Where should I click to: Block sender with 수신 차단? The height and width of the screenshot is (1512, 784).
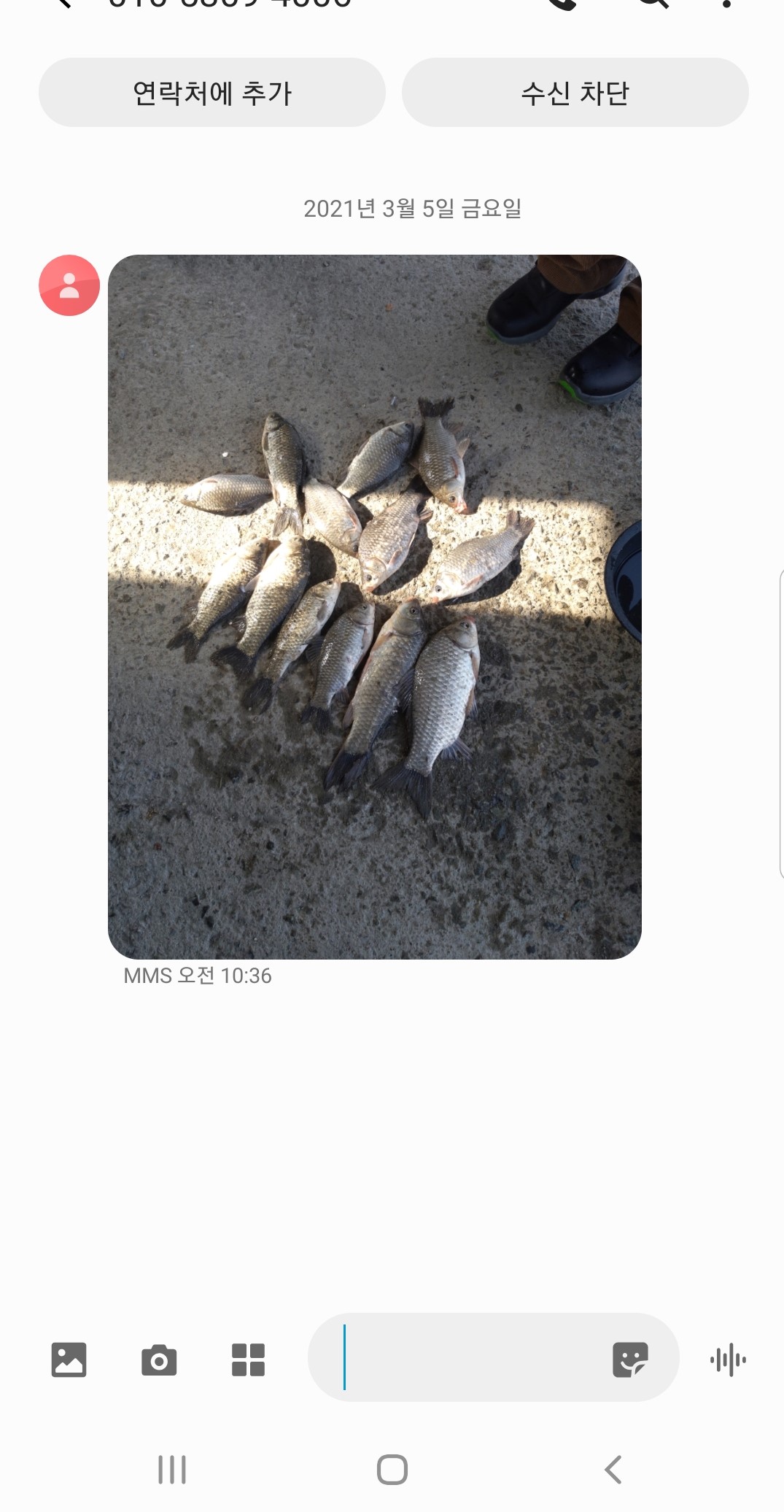[575, 93]
